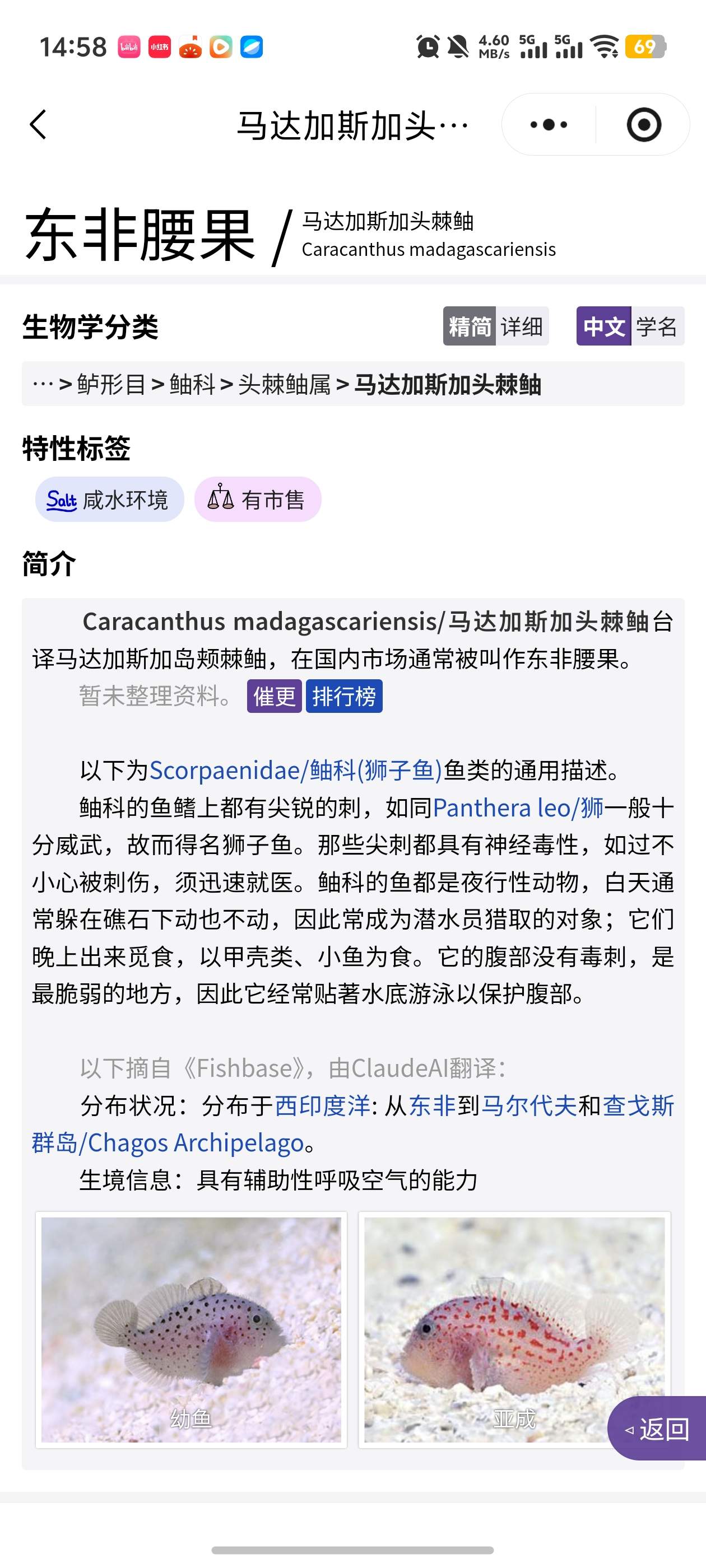Open 头棘鲉属 in the taxonomy breadcrumb

click(x=284, y=385)
